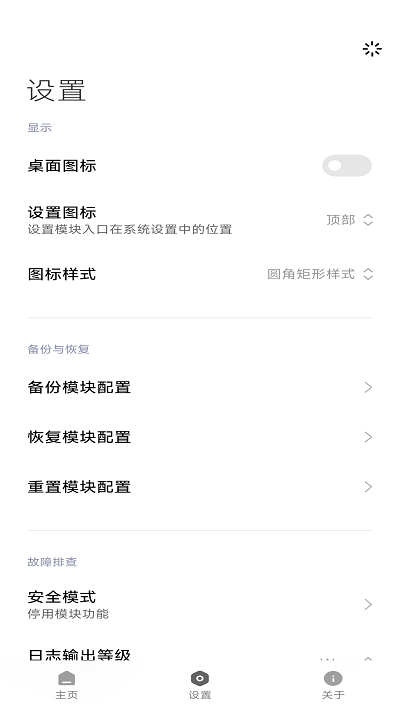The width and height of the screenshot is (400, 711).
Task: Select the 设置 bottom tab
Action: click(200, 685)
